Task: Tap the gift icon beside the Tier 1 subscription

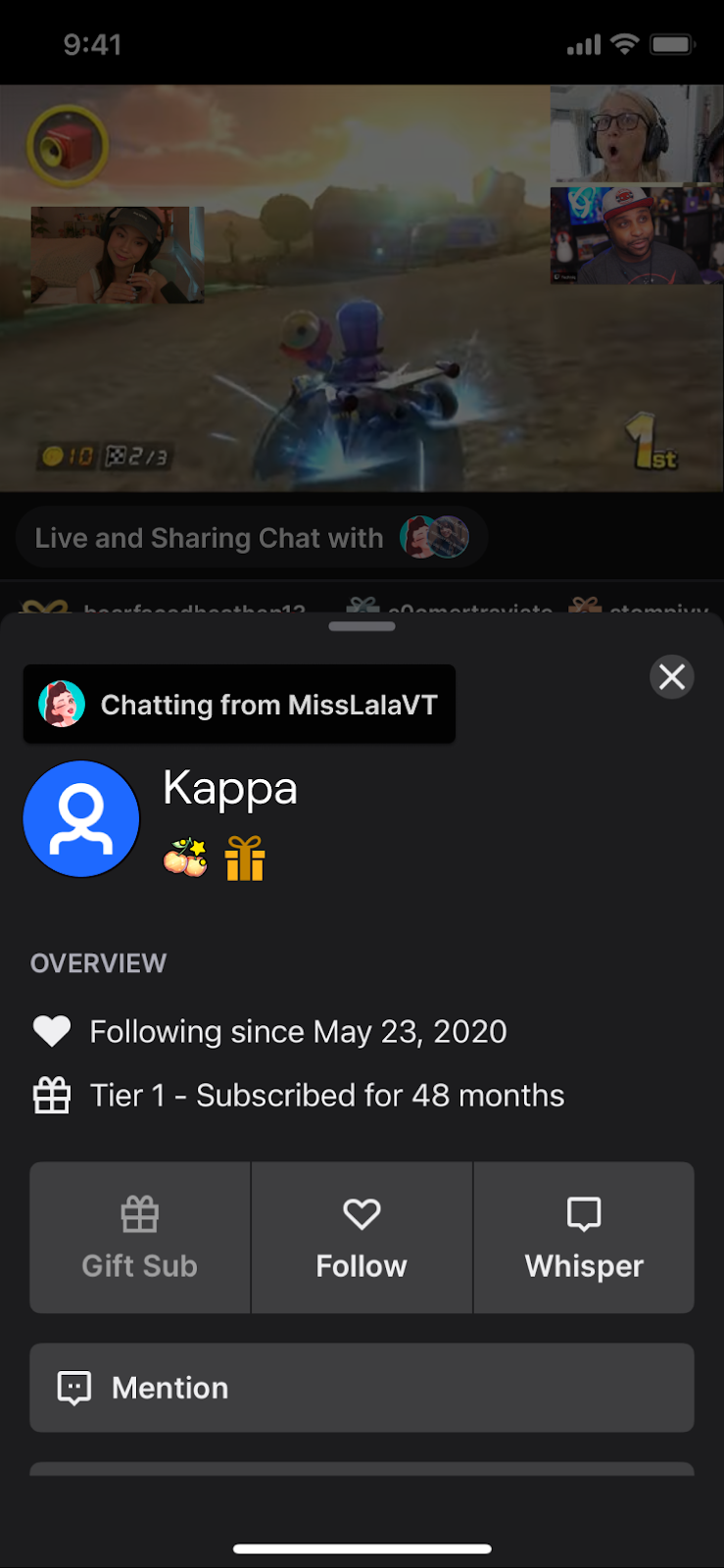Action: coord(52,1095)
